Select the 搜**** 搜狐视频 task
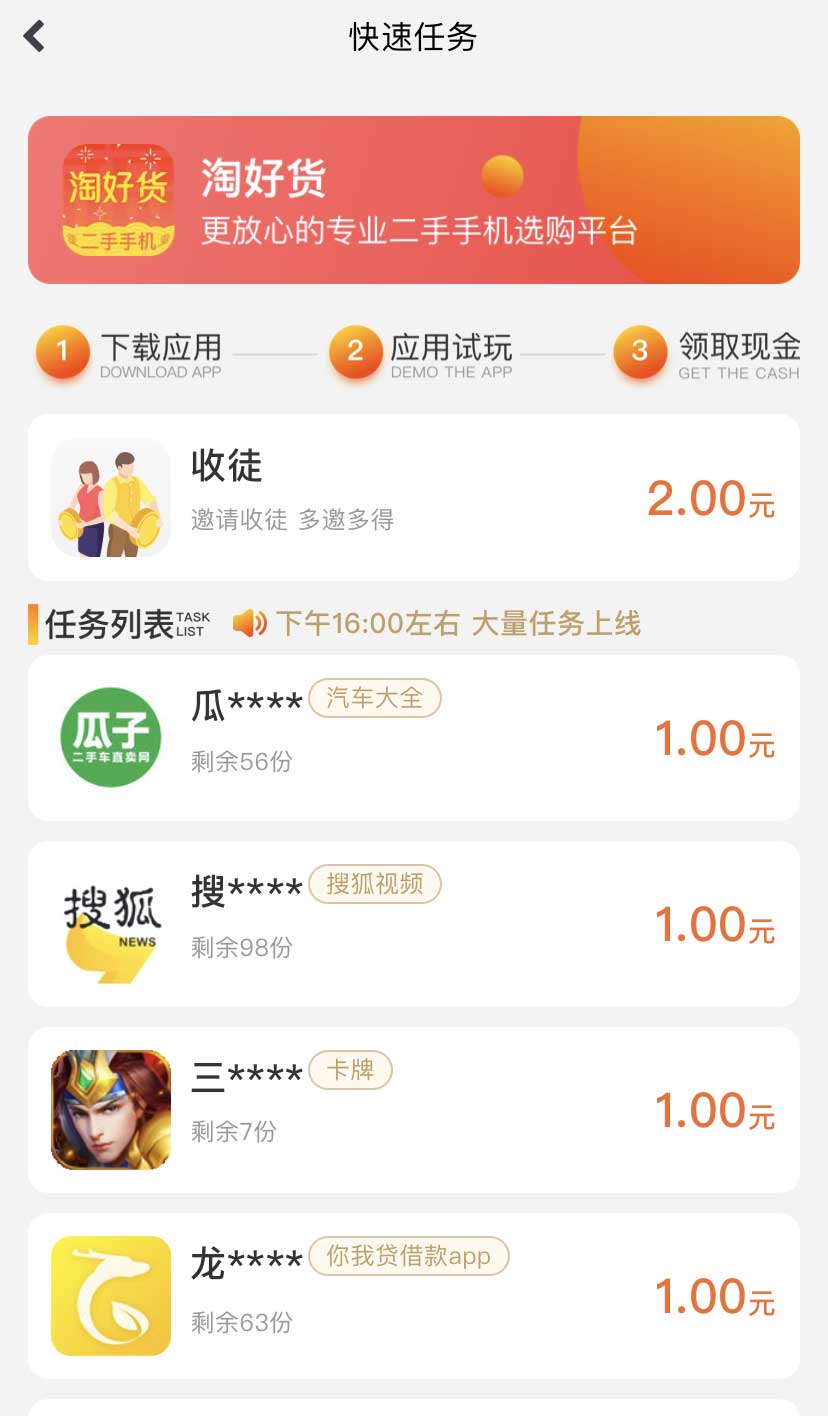828x1416 pixels. (x=413, y=924)
